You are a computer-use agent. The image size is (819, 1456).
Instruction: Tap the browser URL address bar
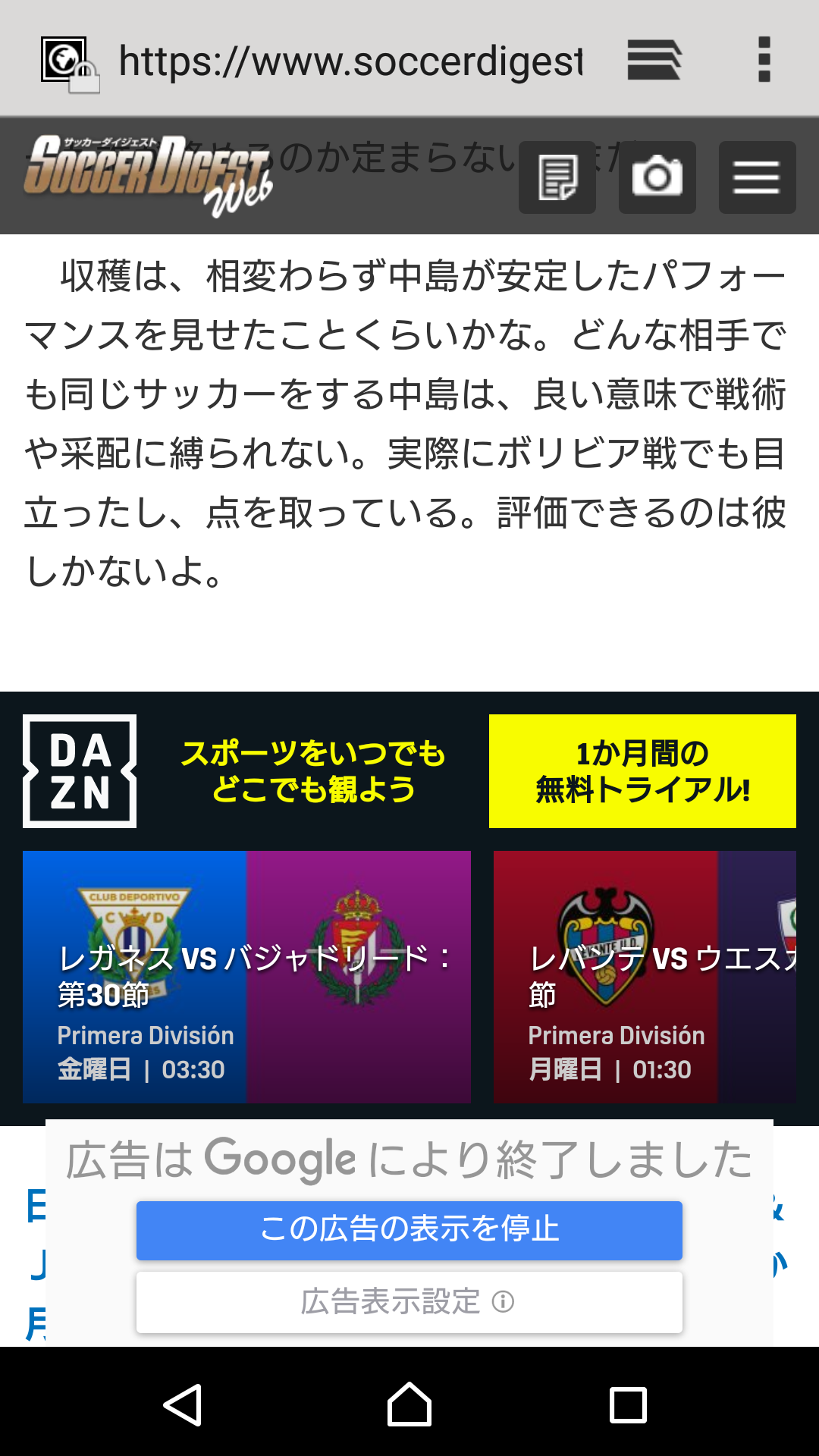(x=349, y=61)
